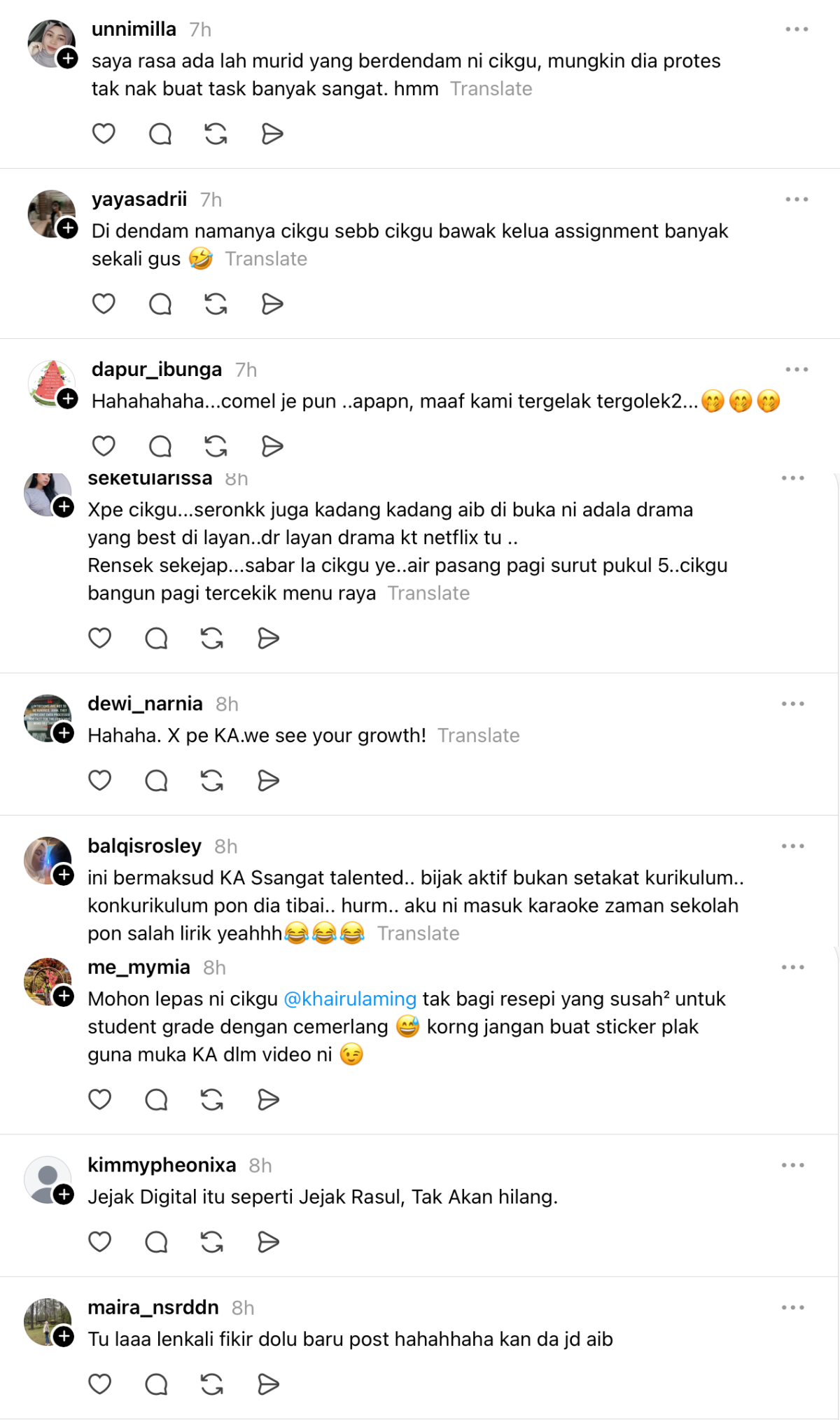The image size is (840, 1420).
Task: Open the @khairulaming mention link
Action: click(350, 998)
